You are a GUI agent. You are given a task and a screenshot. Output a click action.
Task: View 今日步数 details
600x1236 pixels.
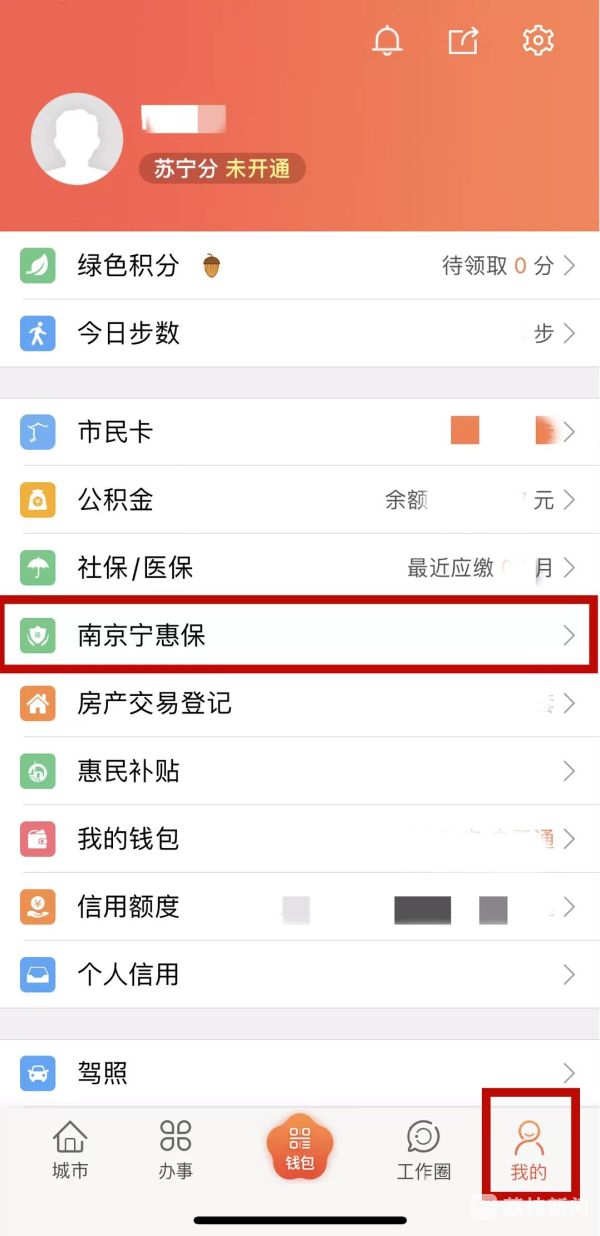298,333
